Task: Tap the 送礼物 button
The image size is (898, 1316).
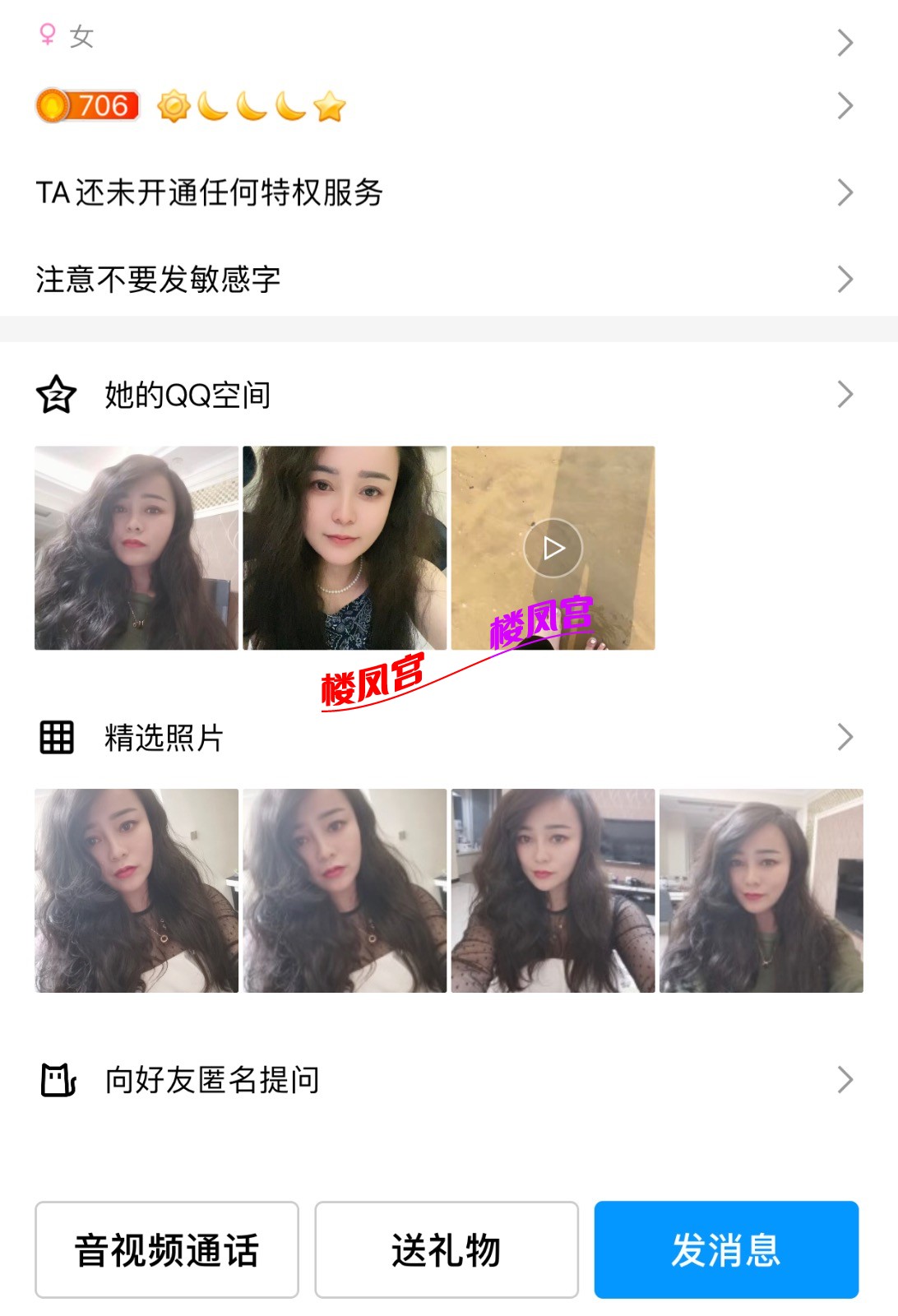Action: coord(447,1250)
